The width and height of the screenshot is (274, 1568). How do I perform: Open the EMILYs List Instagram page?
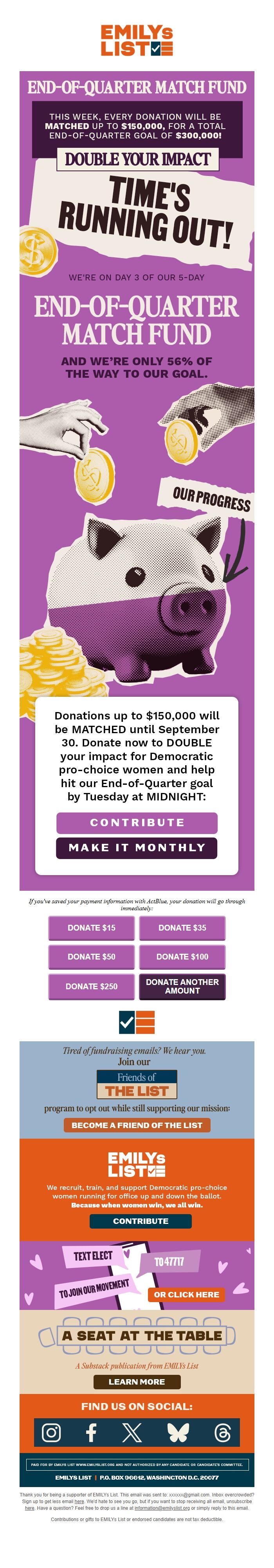pyautogui.click(x=51, y=1432)
